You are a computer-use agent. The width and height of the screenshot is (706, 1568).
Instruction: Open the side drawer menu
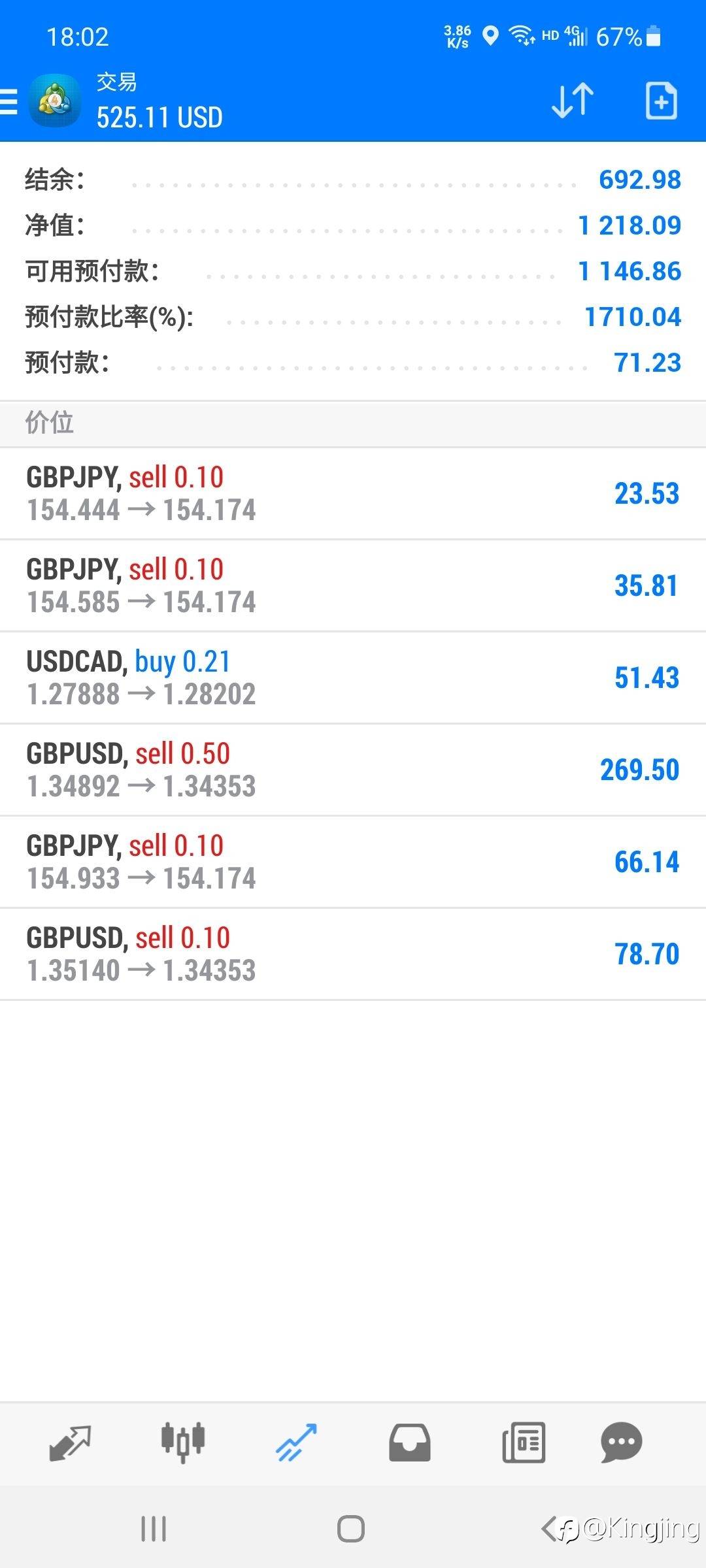point(9,102)
